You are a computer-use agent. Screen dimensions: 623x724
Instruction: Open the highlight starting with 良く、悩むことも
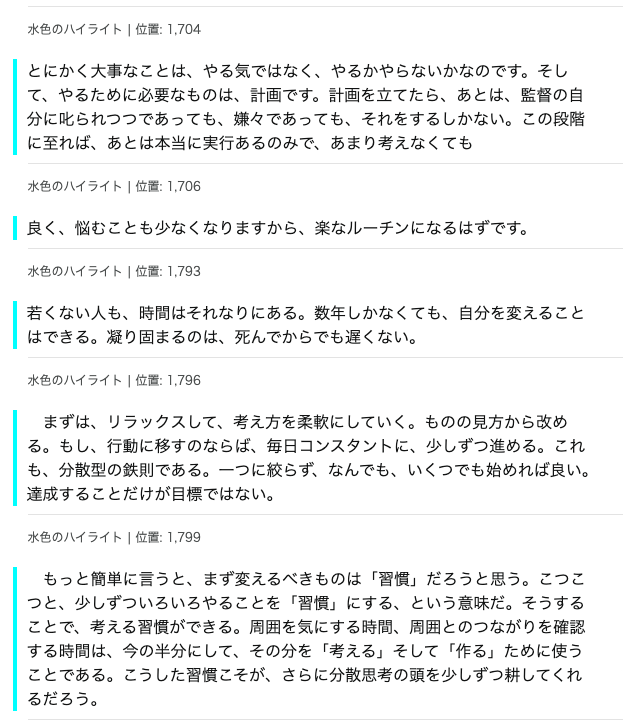pos(278,228)
